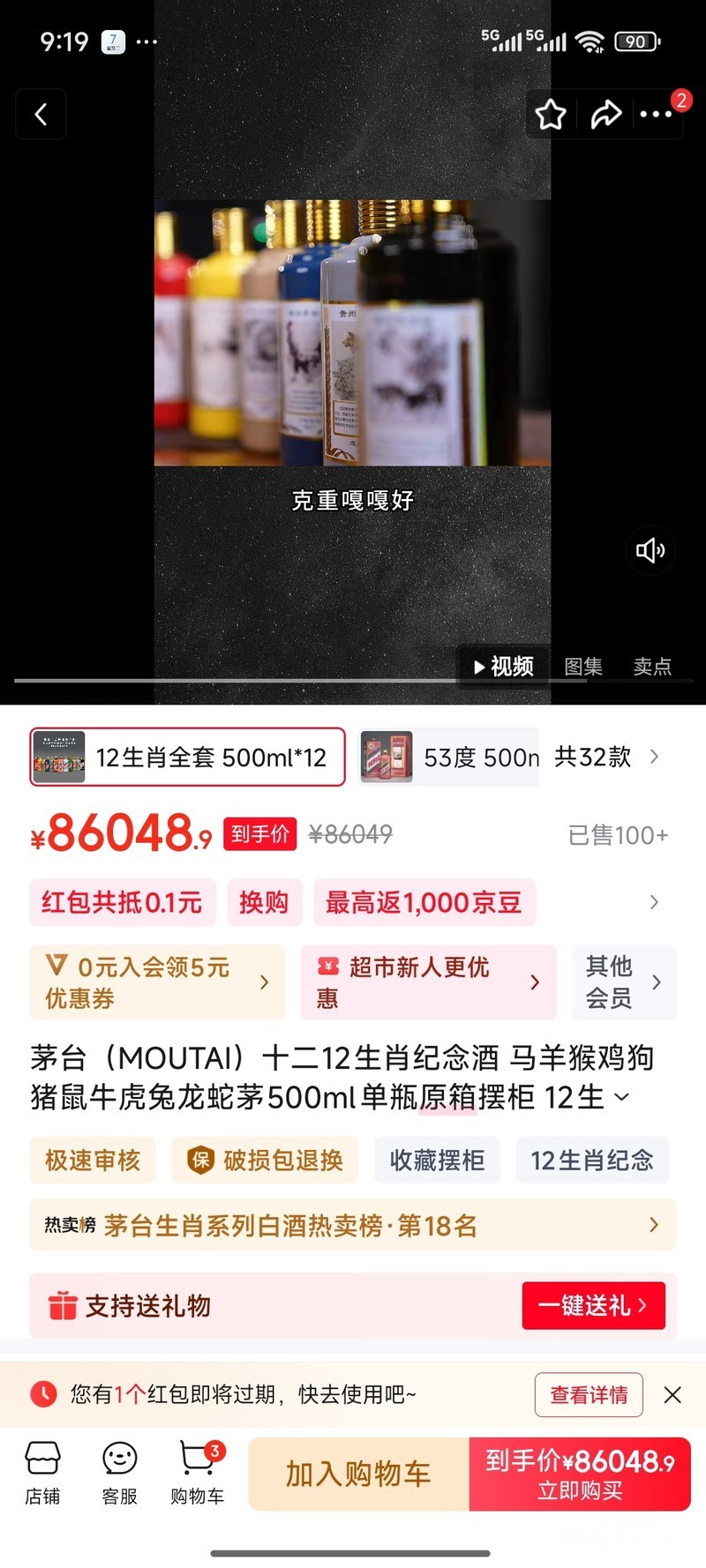
Task: Open 其他会员 options
Action: click(623, 982)
